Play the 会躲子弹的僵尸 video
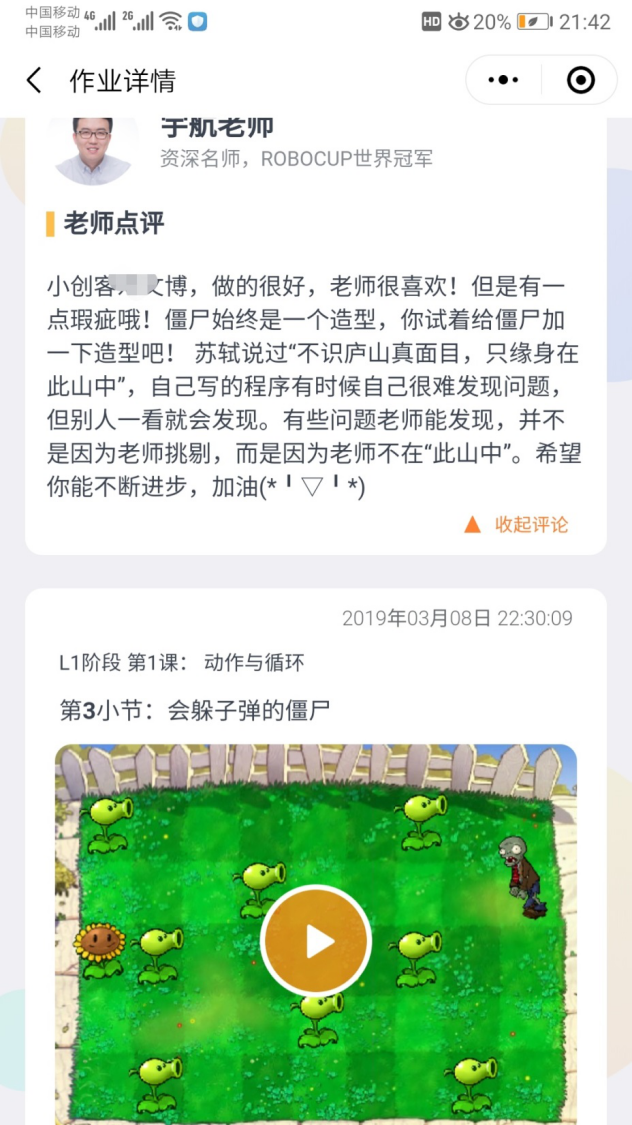Screen dimensions: 632x1125 point(316,941)
